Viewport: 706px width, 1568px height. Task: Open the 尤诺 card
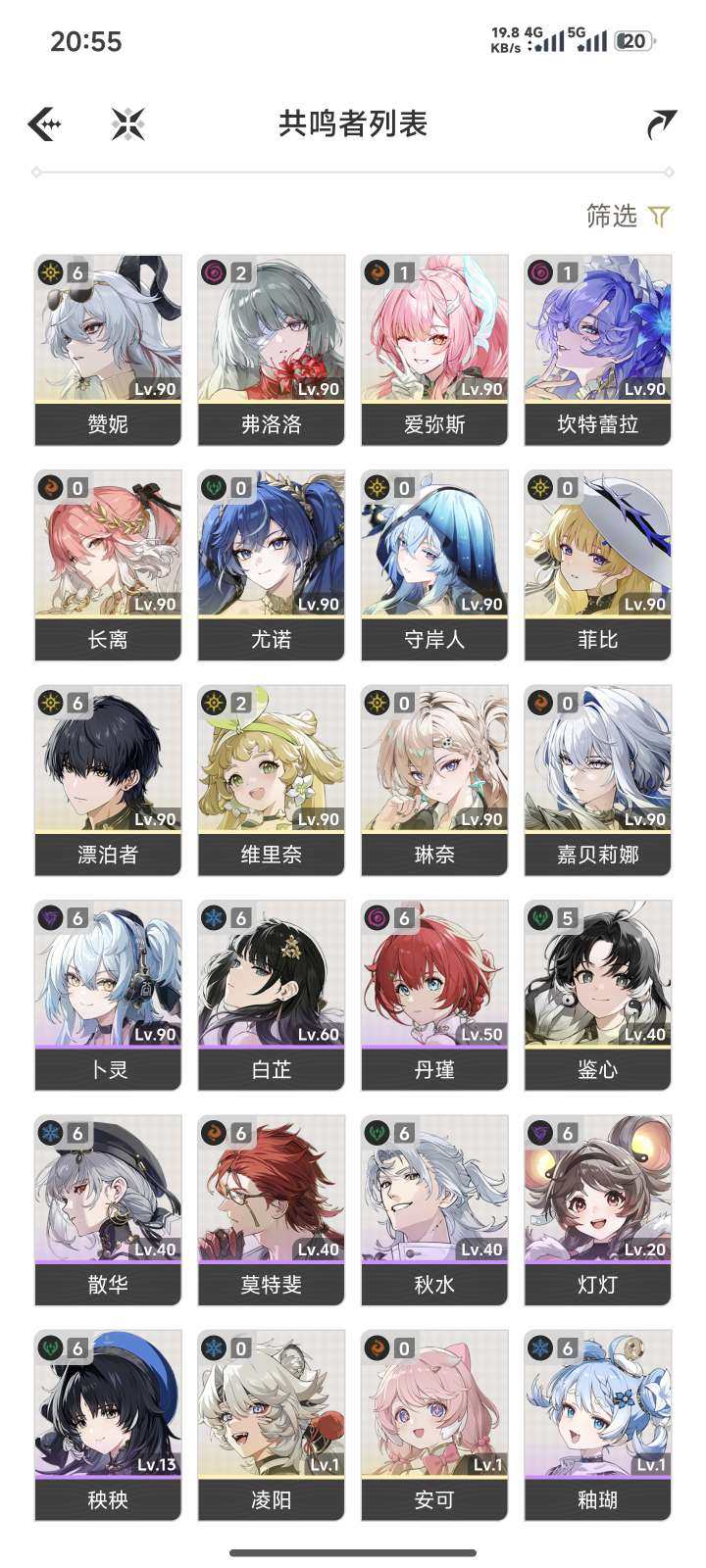click(x=272, y=565)
